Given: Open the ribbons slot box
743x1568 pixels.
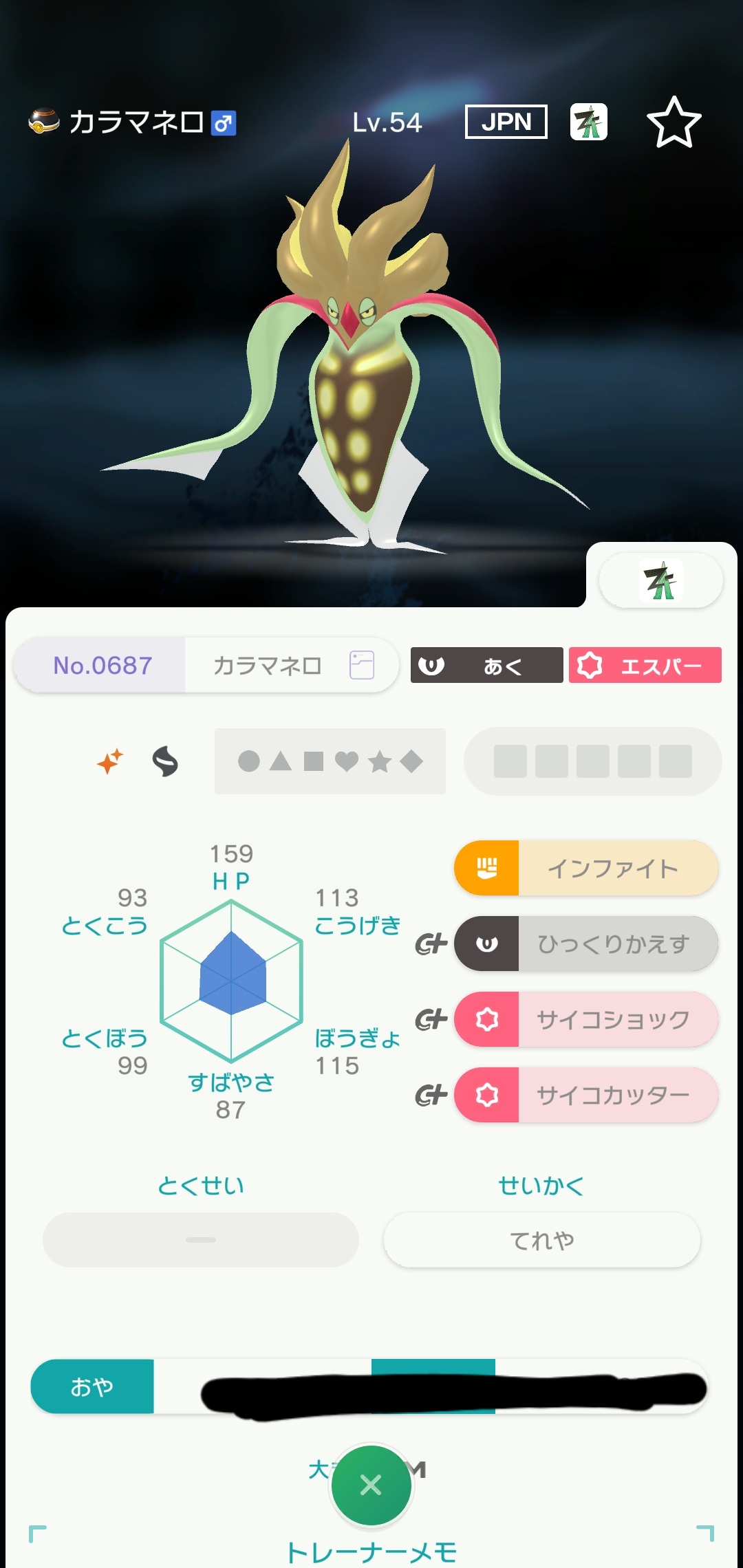Looking at the screenshot, I should coord(592,761).
